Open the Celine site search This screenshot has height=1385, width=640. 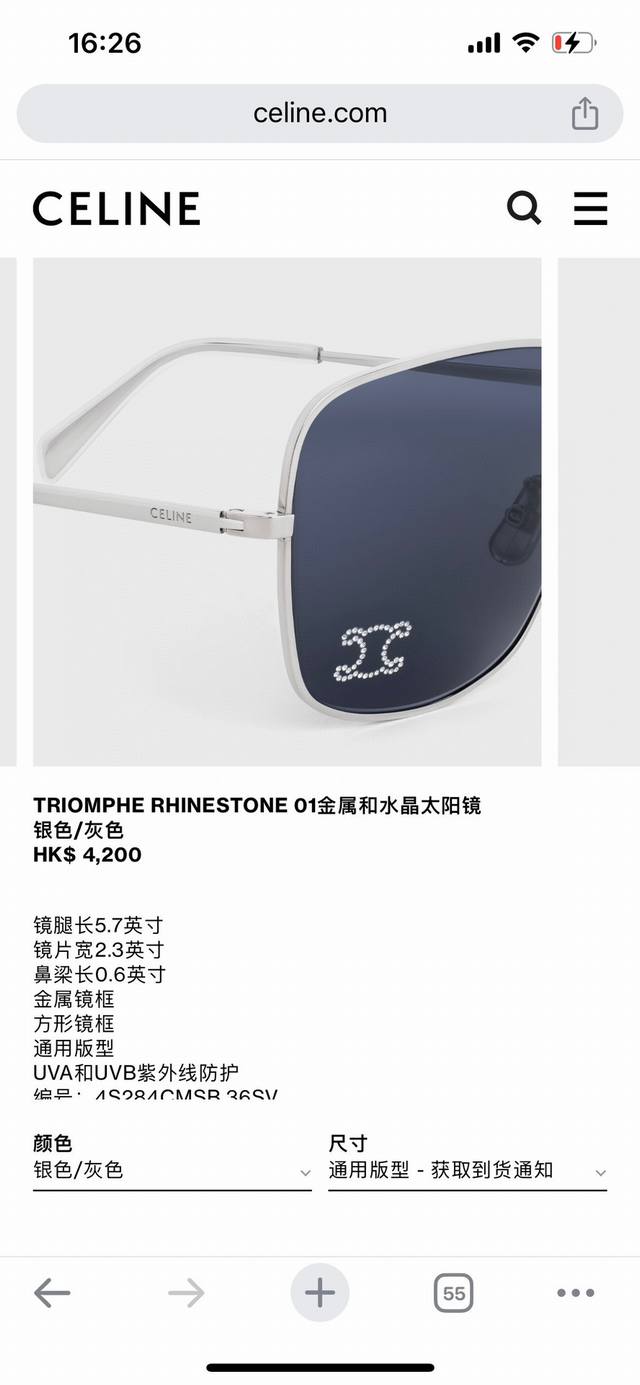524,209
